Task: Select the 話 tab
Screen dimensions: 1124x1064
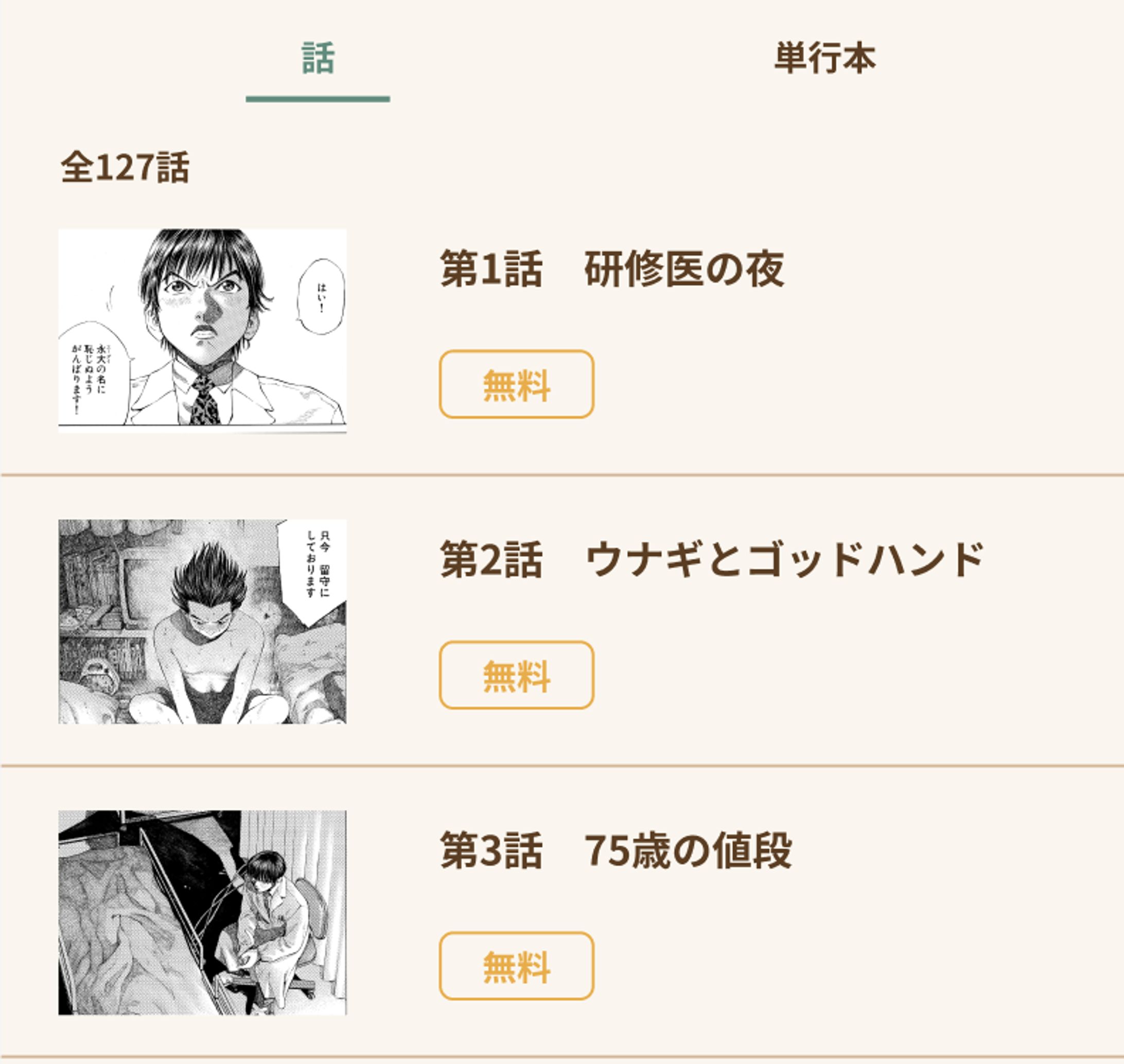Action: (318, 58)
